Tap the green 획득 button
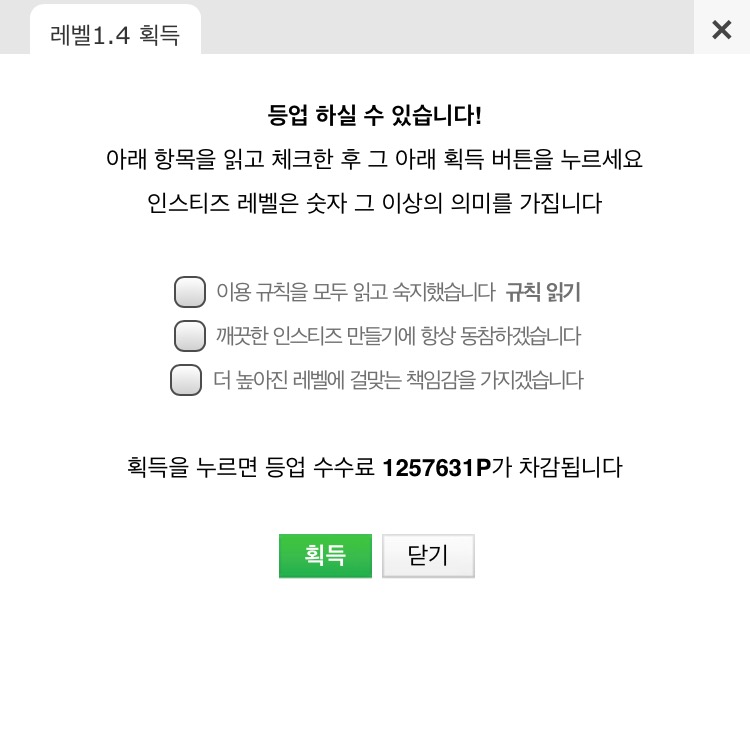750x750 pixels. pos(325,556)
